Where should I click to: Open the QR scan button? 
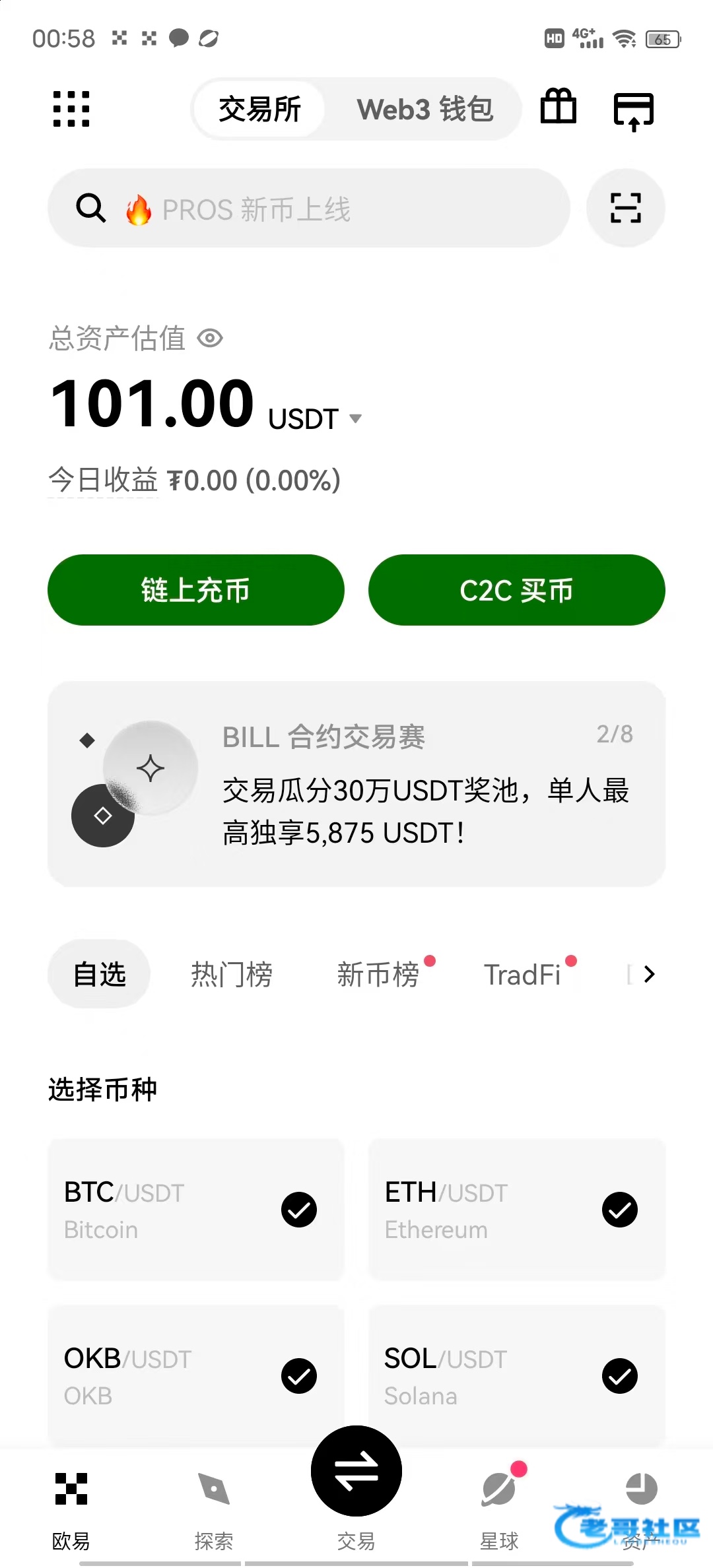point(625,209)
